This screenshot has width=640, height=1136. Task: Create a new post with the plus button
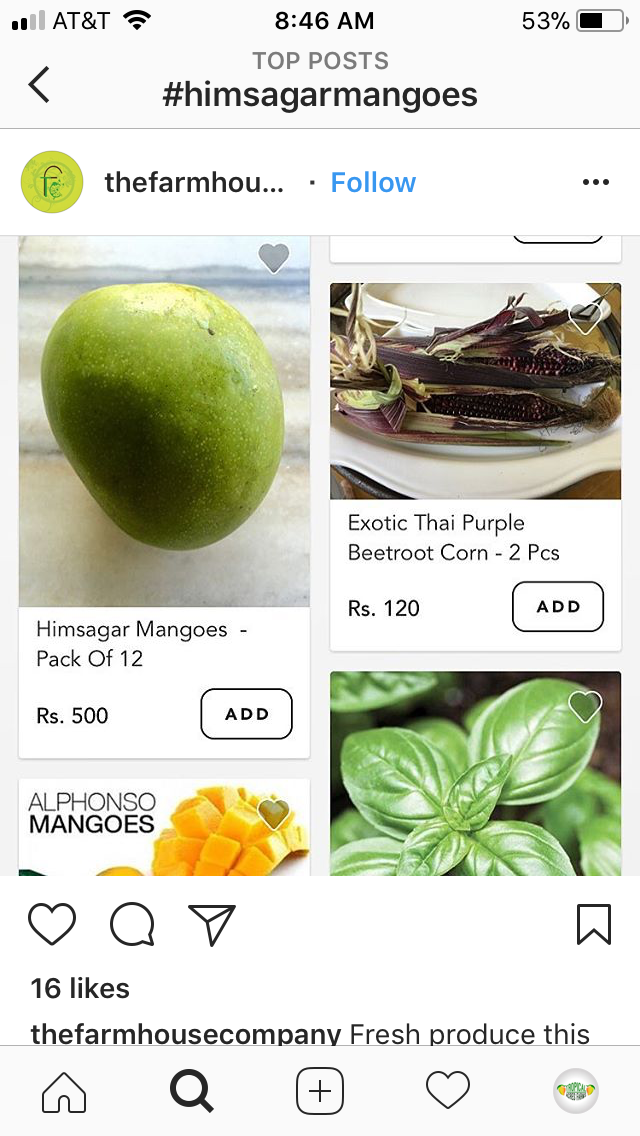point(320,1091)
